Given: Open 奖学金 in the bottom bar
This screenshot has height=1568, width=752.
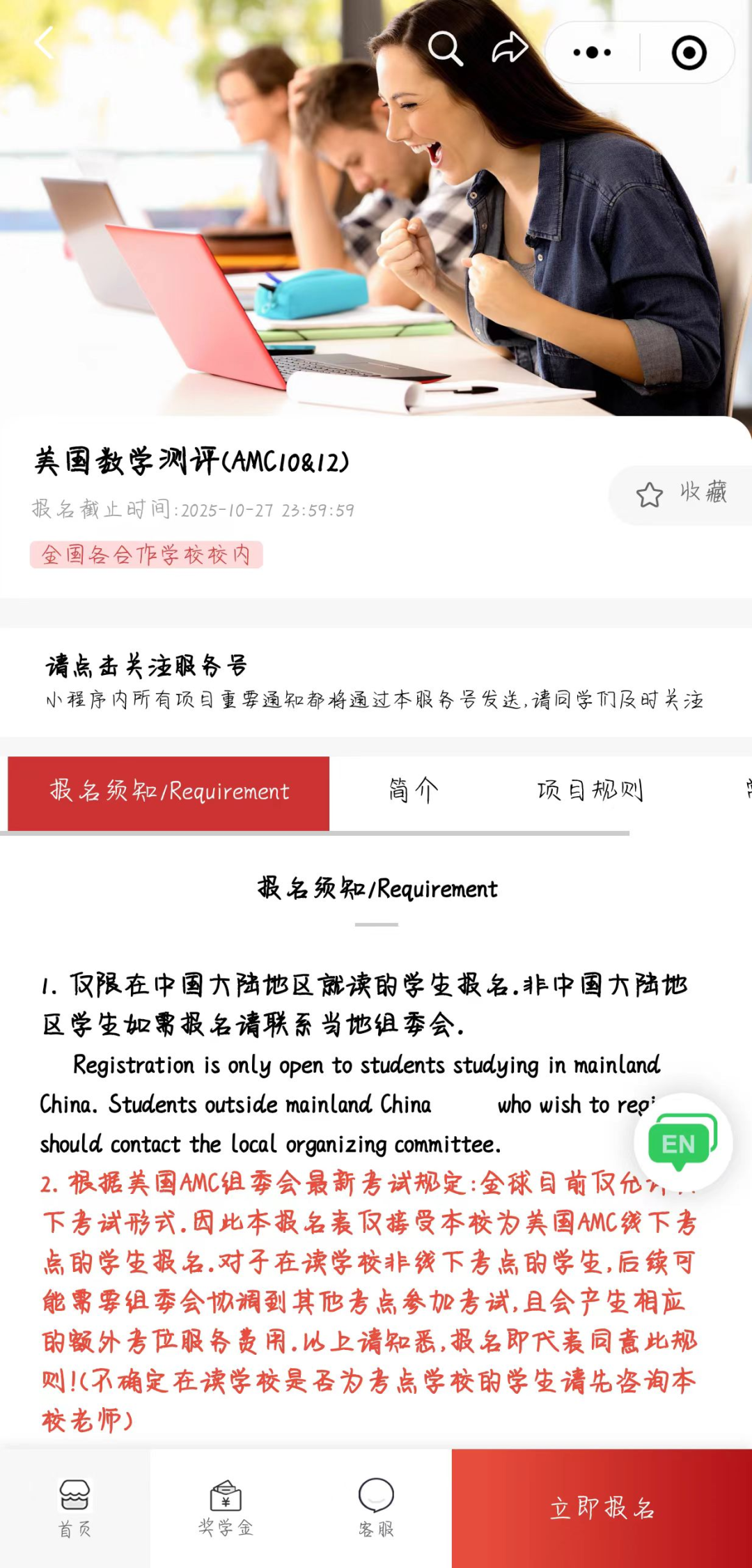Looking at the screenshot, I should (226, 1508).
